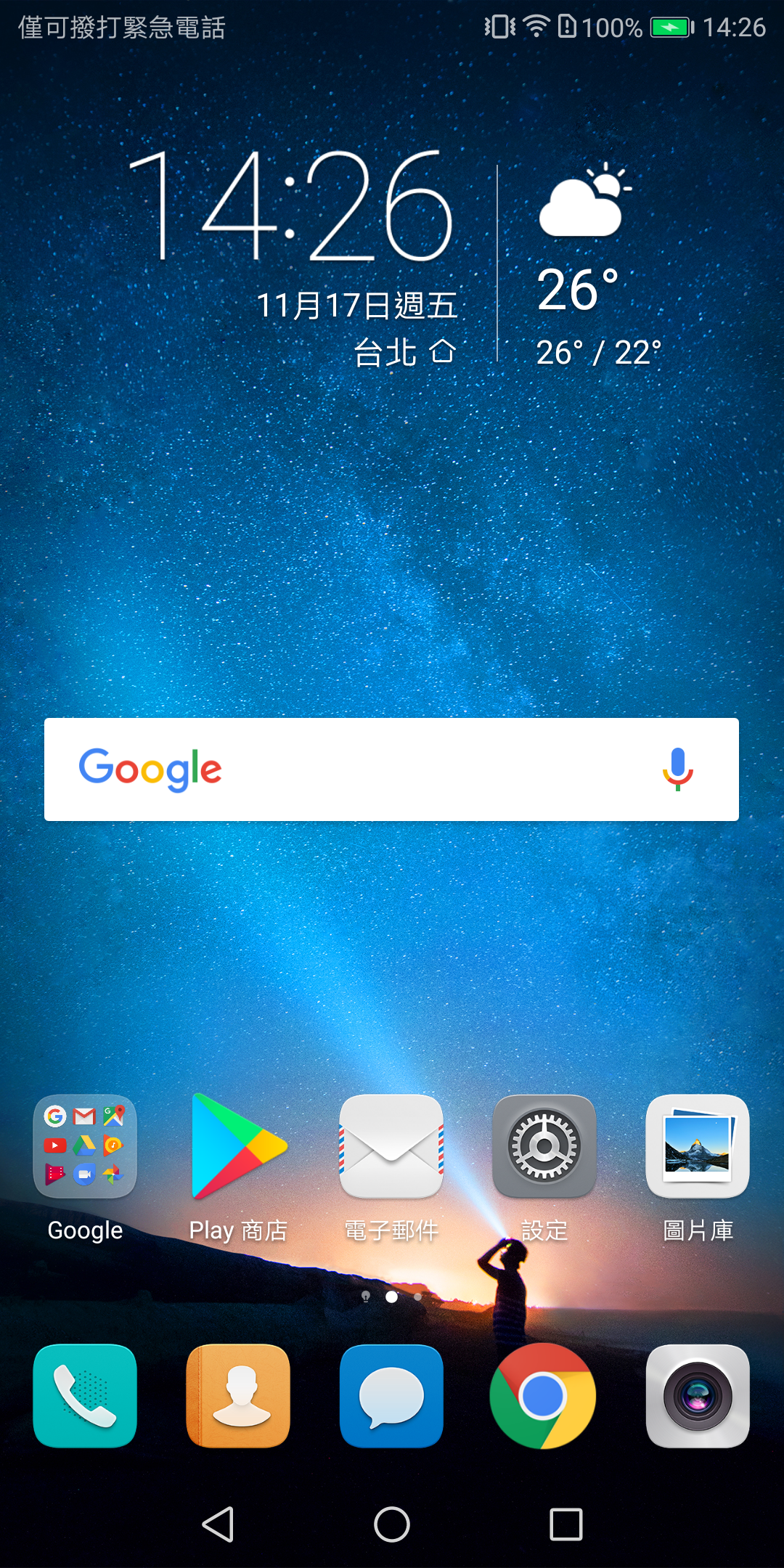Start voice search with the microphone
The width and height of the screenshot is (784, 1568).
pos(677,769)
